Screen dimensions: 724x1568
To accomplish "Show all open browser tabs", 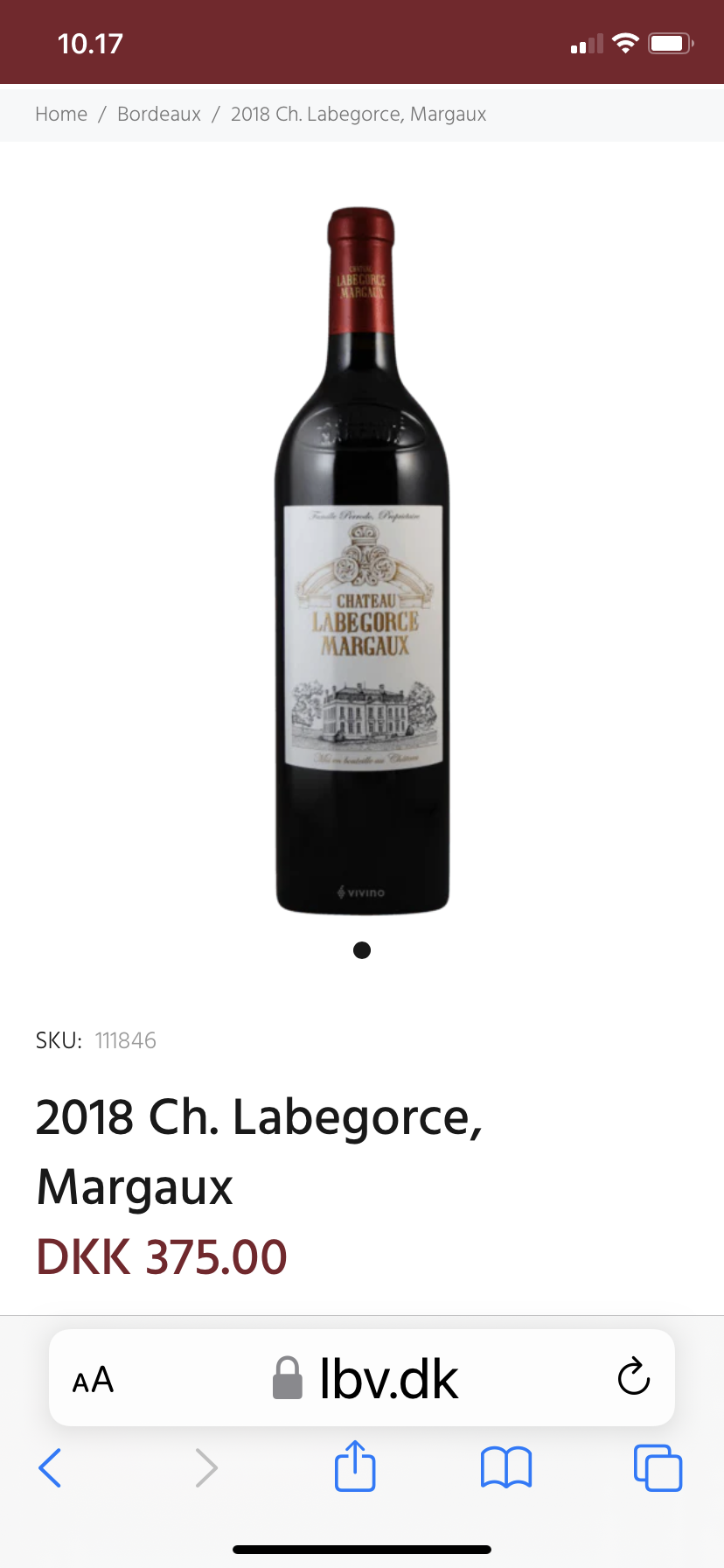I will (x=658, y=1467).
